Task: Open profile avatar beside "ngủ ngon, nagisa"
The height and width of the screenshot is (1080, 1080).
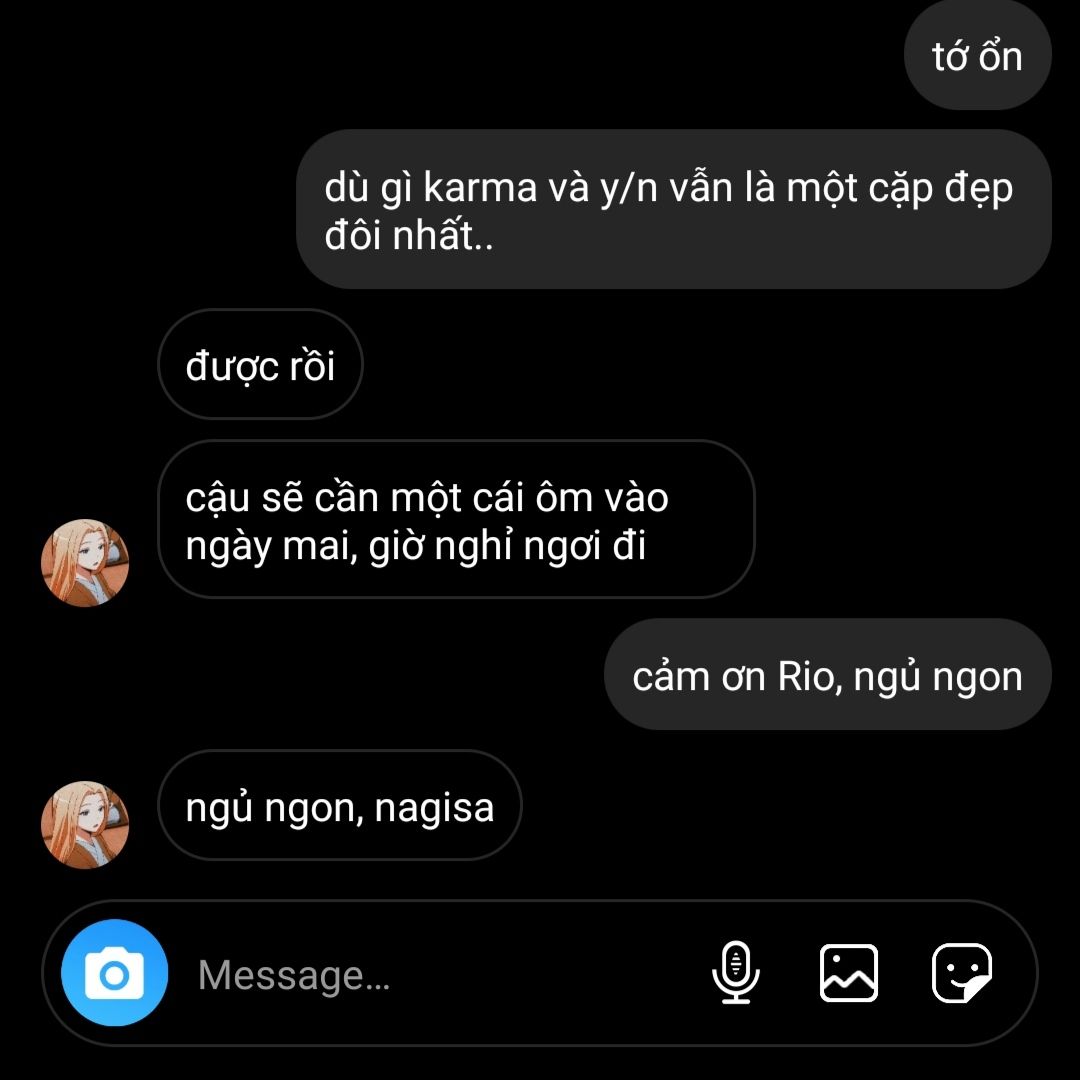Action: pyautogui.click(x=85, y=824)
